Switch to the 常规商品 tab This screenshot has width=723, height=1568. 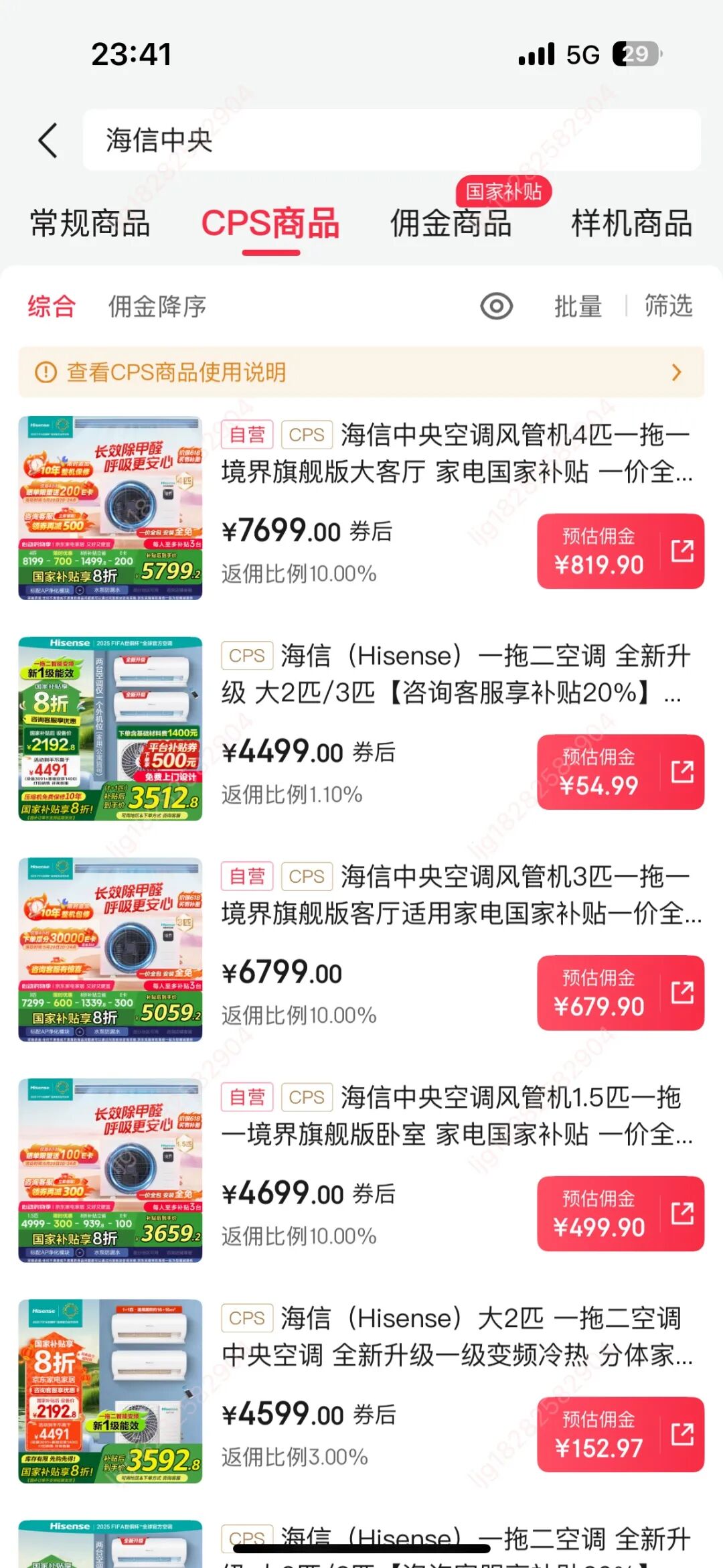[90, 224]
